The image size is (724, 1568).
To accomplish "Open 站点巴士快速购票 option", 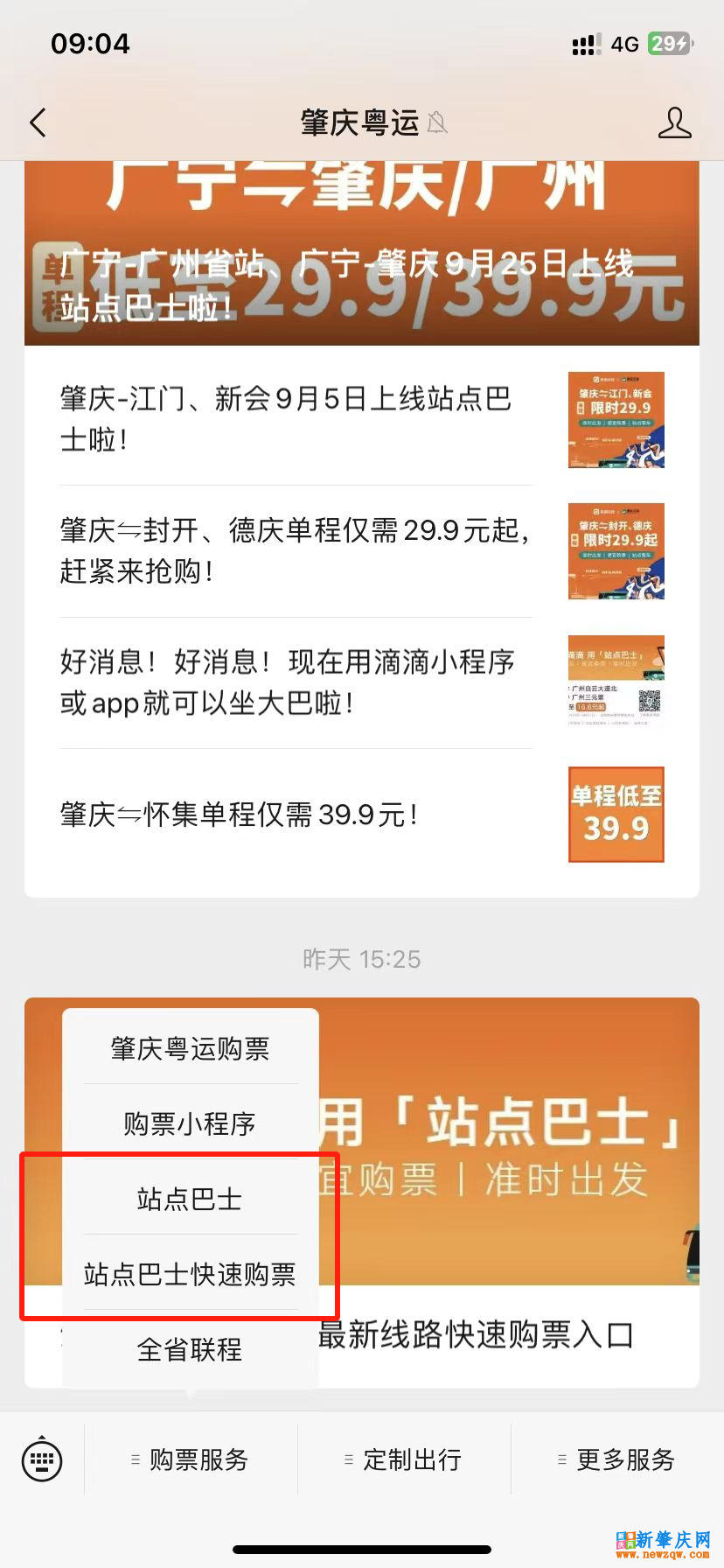I will 190,1274.
